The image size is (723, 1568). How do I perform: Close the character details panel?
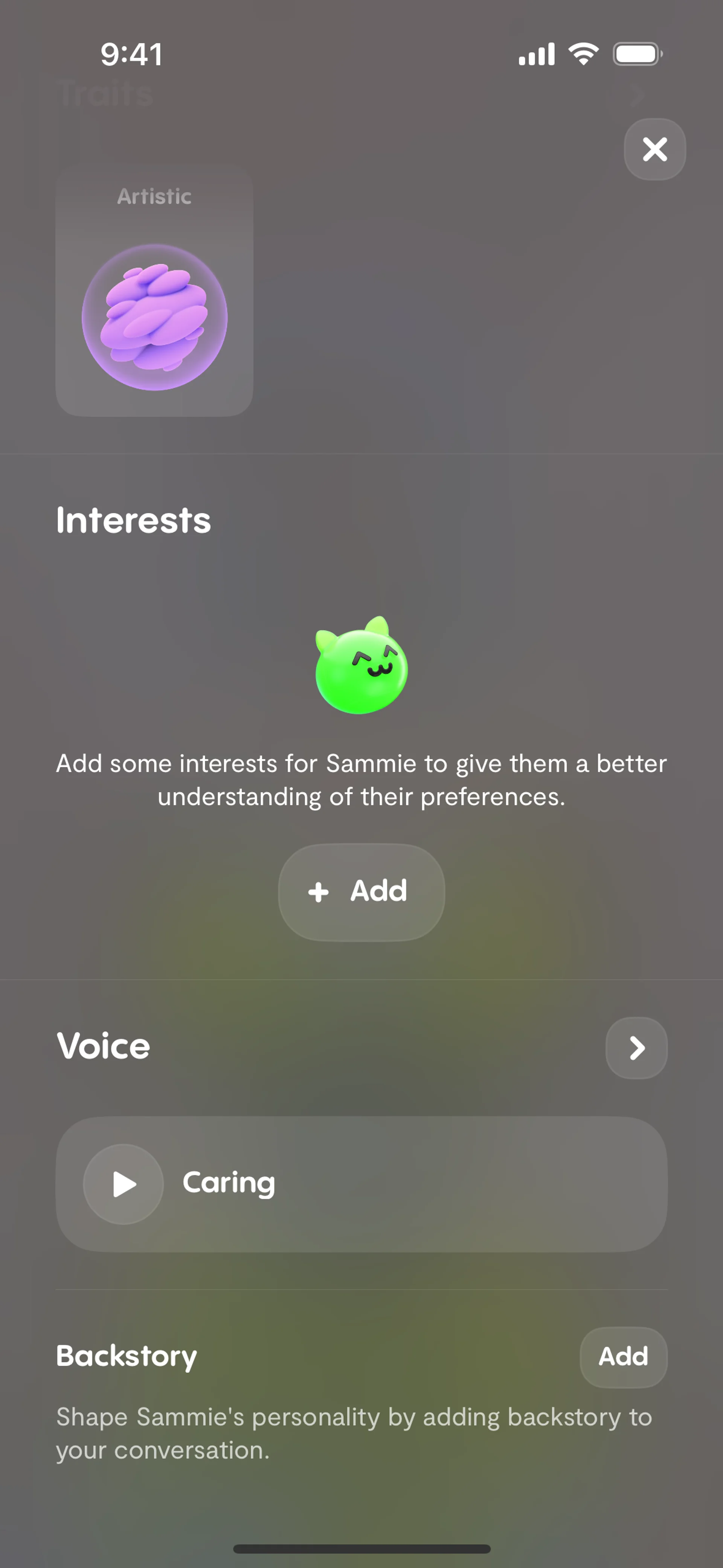(x=654, y=149)
